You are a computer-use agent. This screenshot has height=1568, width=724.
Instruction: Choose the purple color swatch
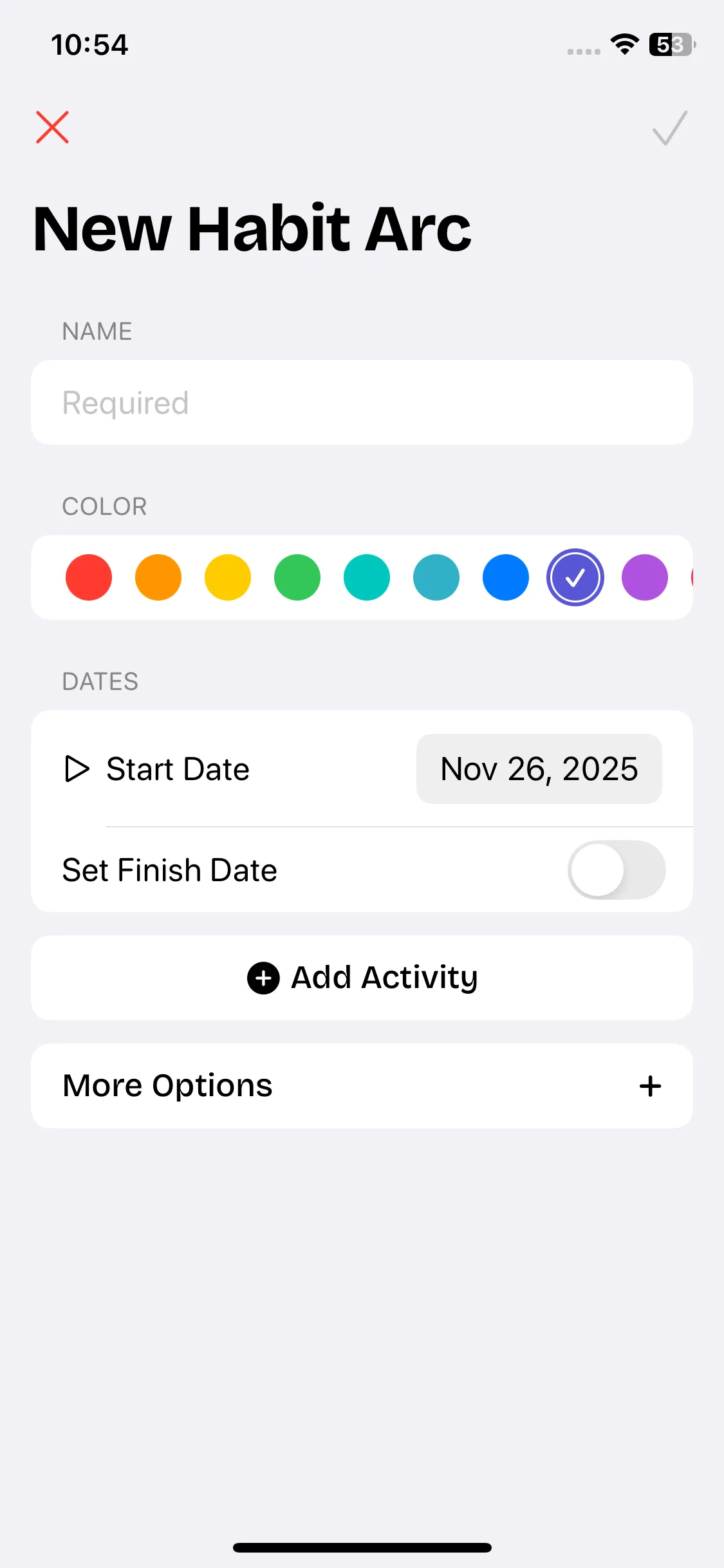[645, 577]
